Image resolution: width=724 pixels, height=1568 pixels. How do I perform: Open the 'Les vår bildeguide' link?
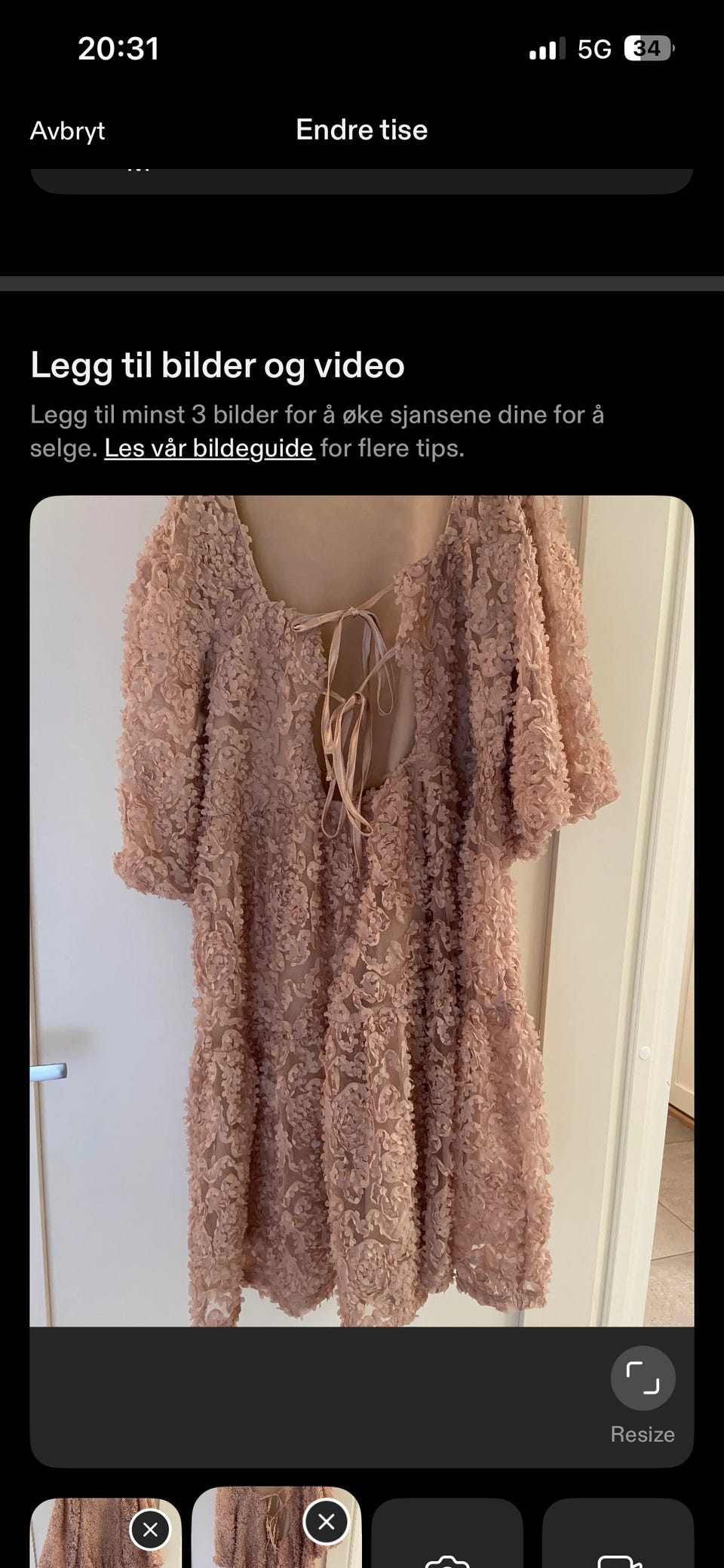tap(209, 447)
